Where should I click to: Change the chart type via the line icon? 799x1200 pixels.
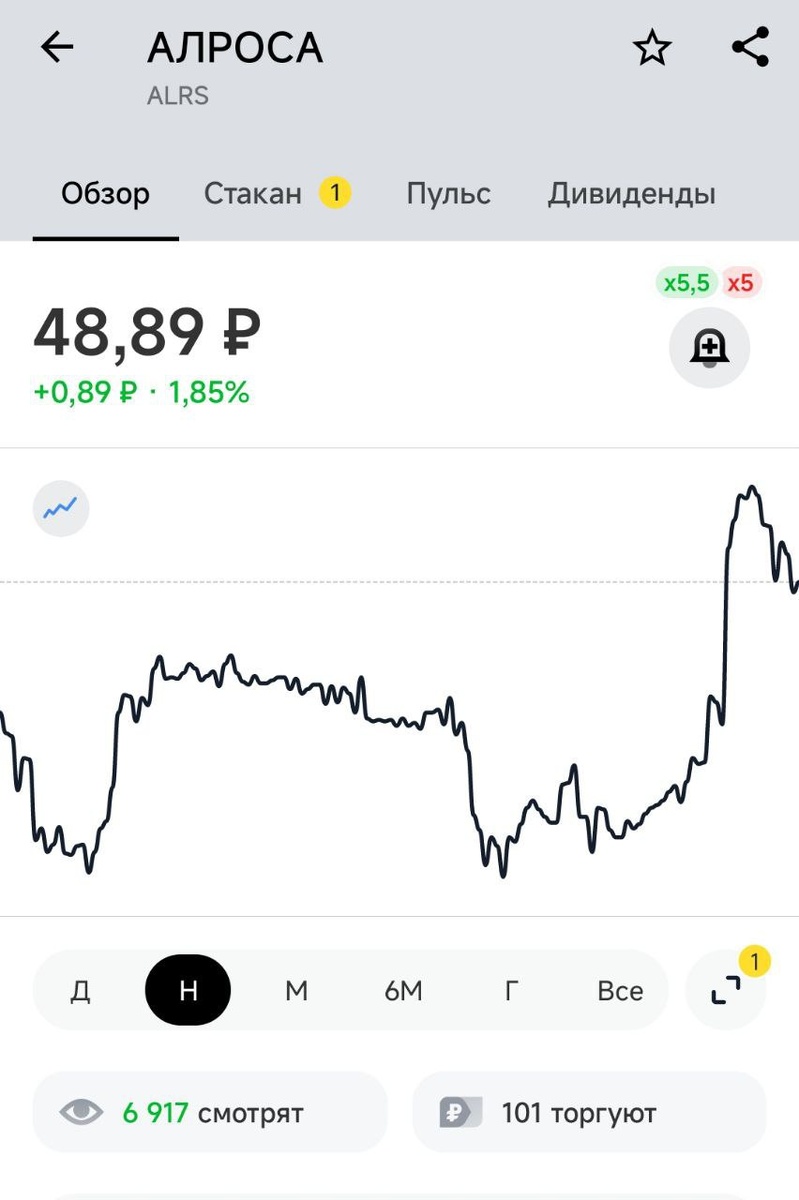tap(61, 508)
